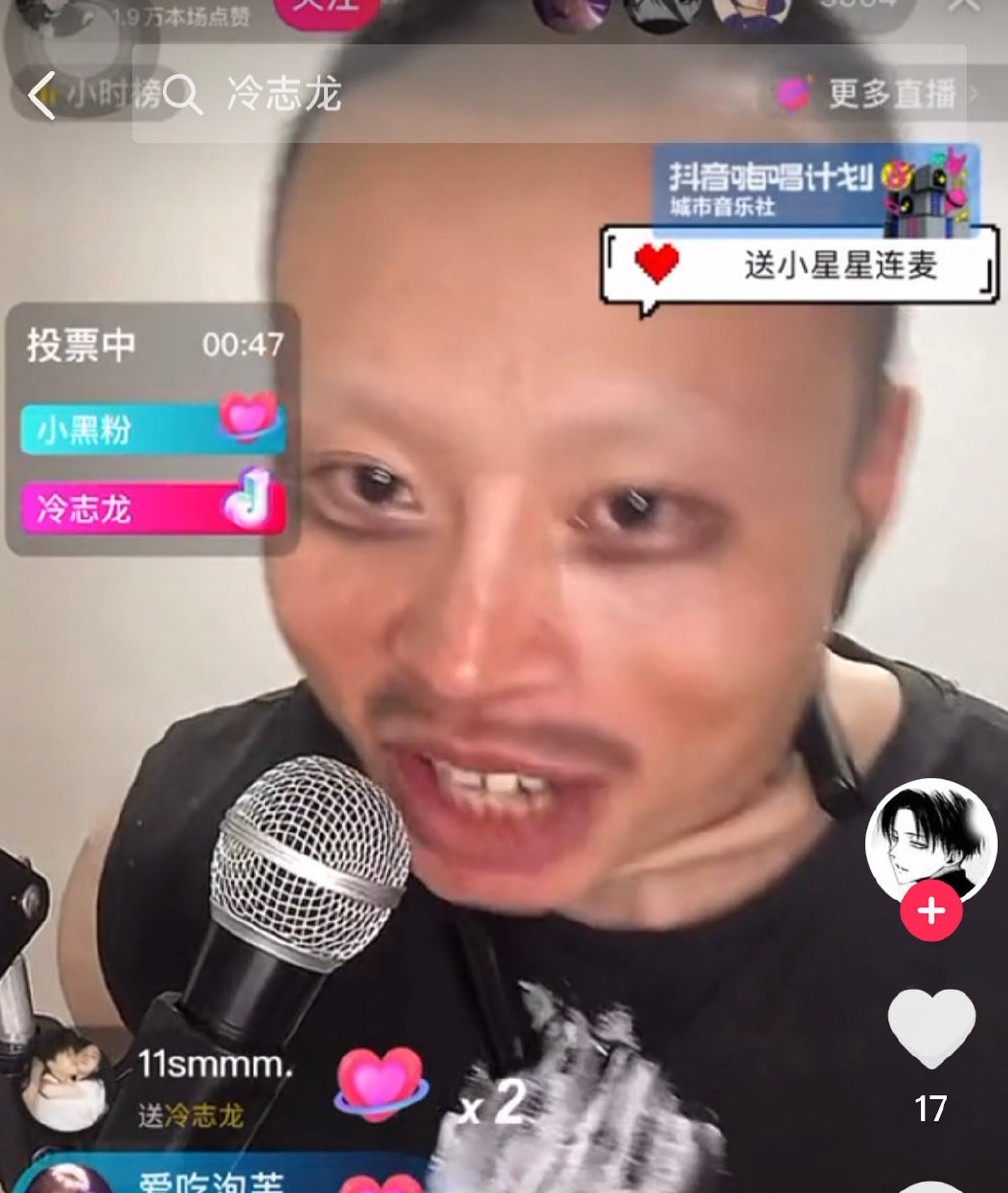Like the video with the heart icon
This screenshot has height=1193, width=1008.
coord(931,1030)
